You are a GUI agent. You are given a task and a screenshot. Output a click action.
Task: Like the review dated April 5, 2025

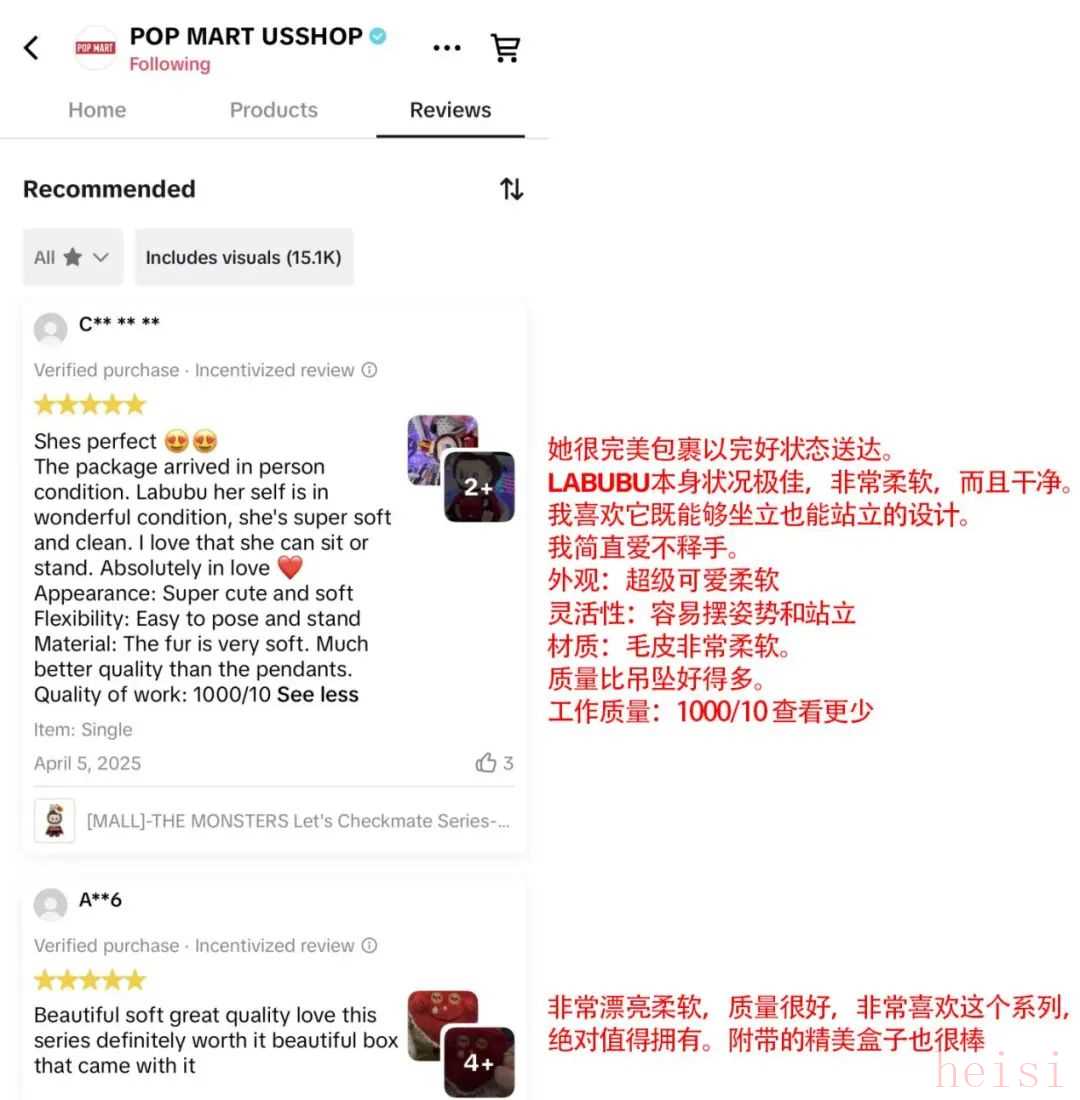point(487,764)
